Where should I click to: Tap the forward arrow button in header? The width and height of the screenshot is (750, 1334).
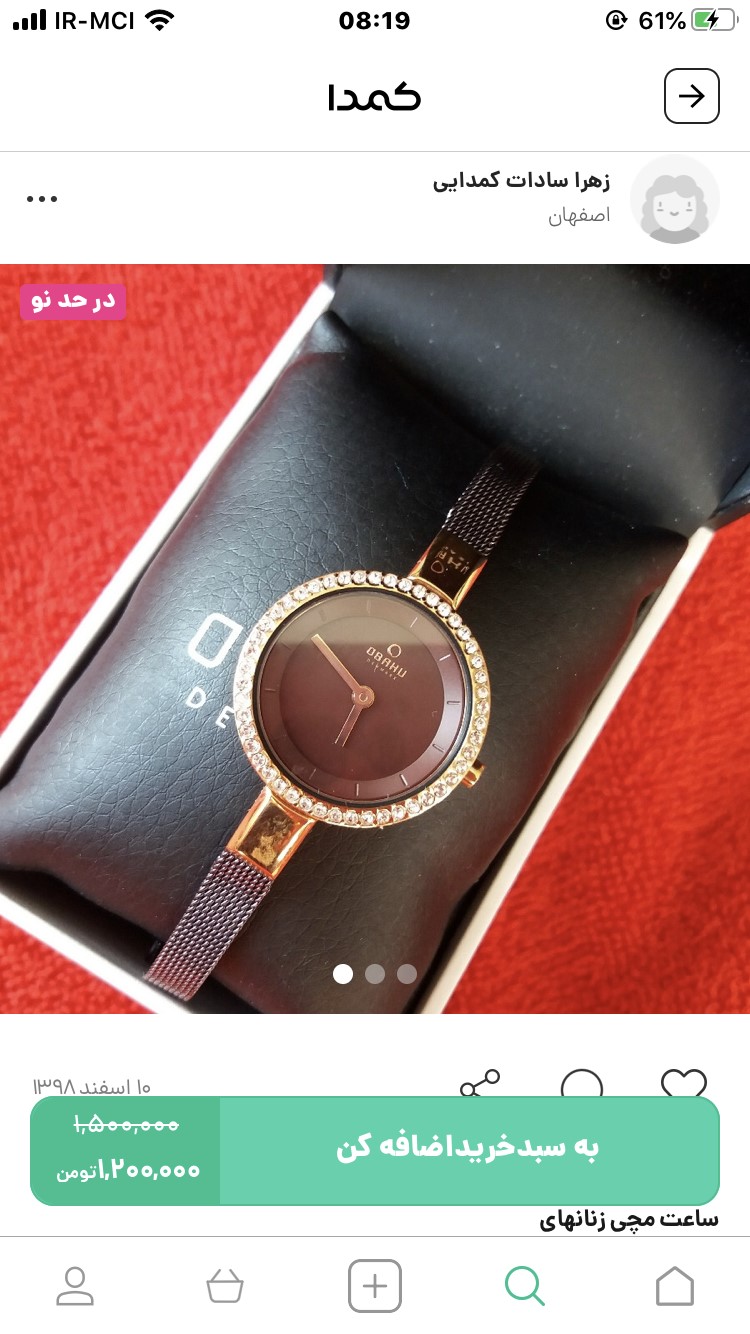click(x=691, y=96)
